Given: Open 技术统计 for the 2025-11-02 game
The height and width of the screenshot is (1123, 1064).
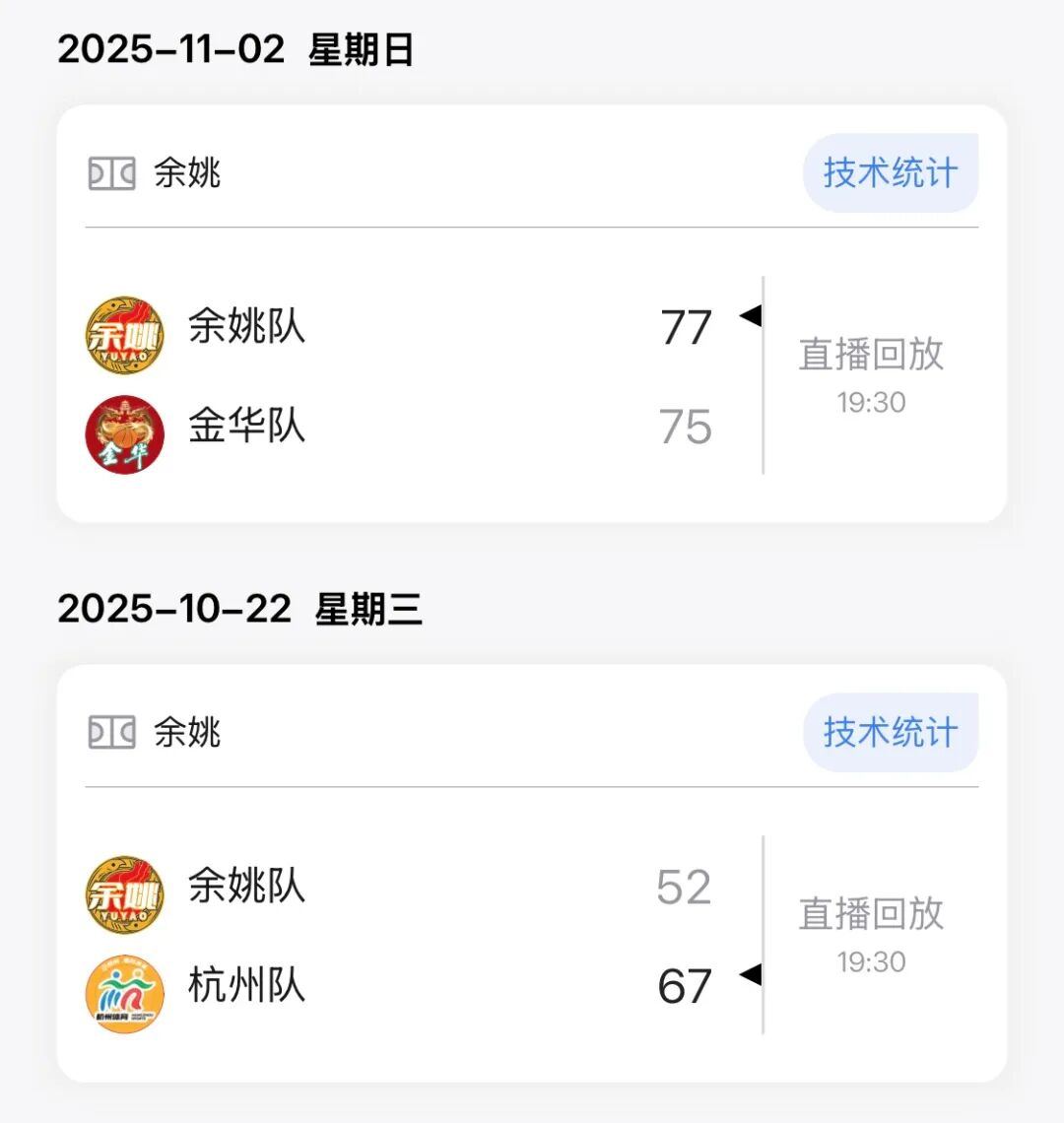Looking at the screenshot, I should pyautogui.click(x=891, y=173).
